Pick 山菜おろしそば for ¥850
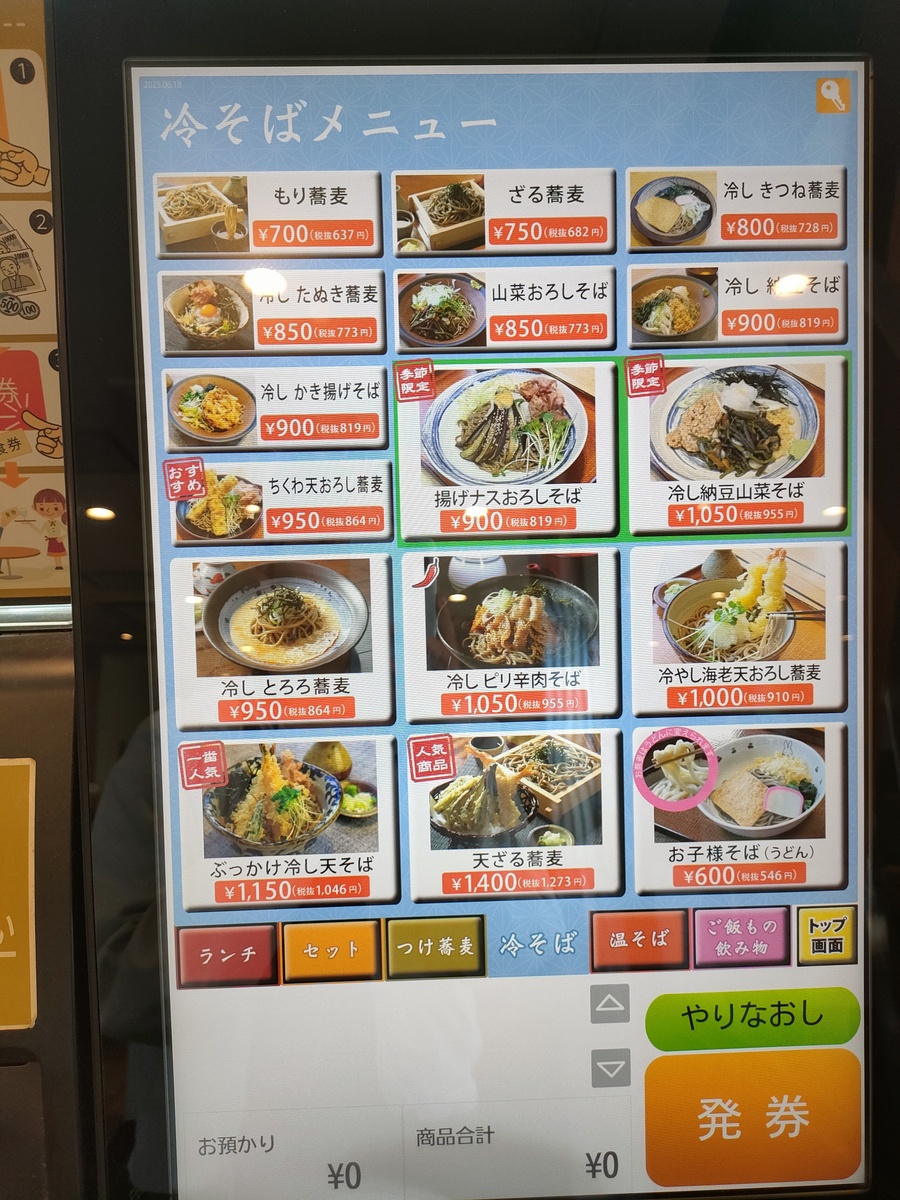This screenshot has height=1200, width=900. (x=505, y=308)
